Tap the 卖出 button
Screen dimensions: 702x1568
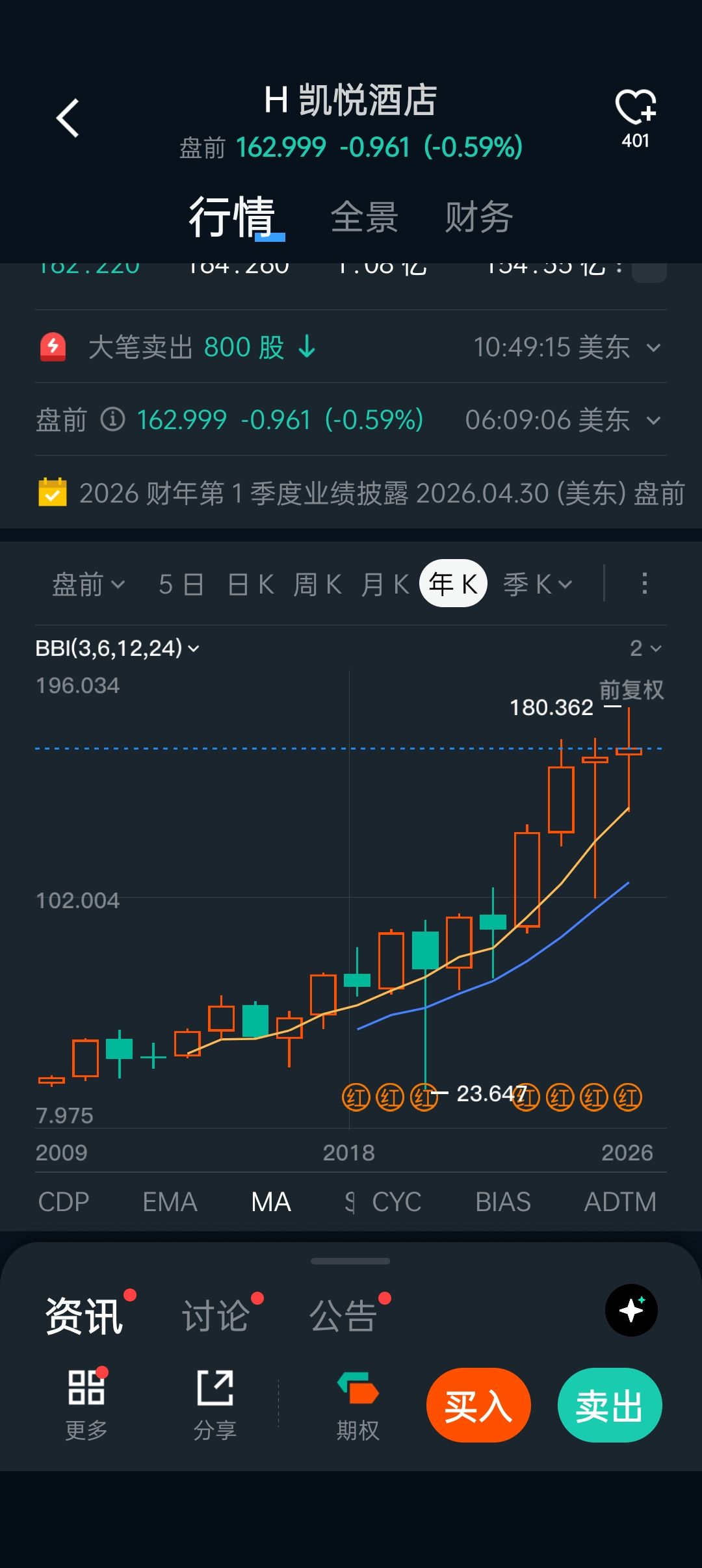tap(609, 1405)
